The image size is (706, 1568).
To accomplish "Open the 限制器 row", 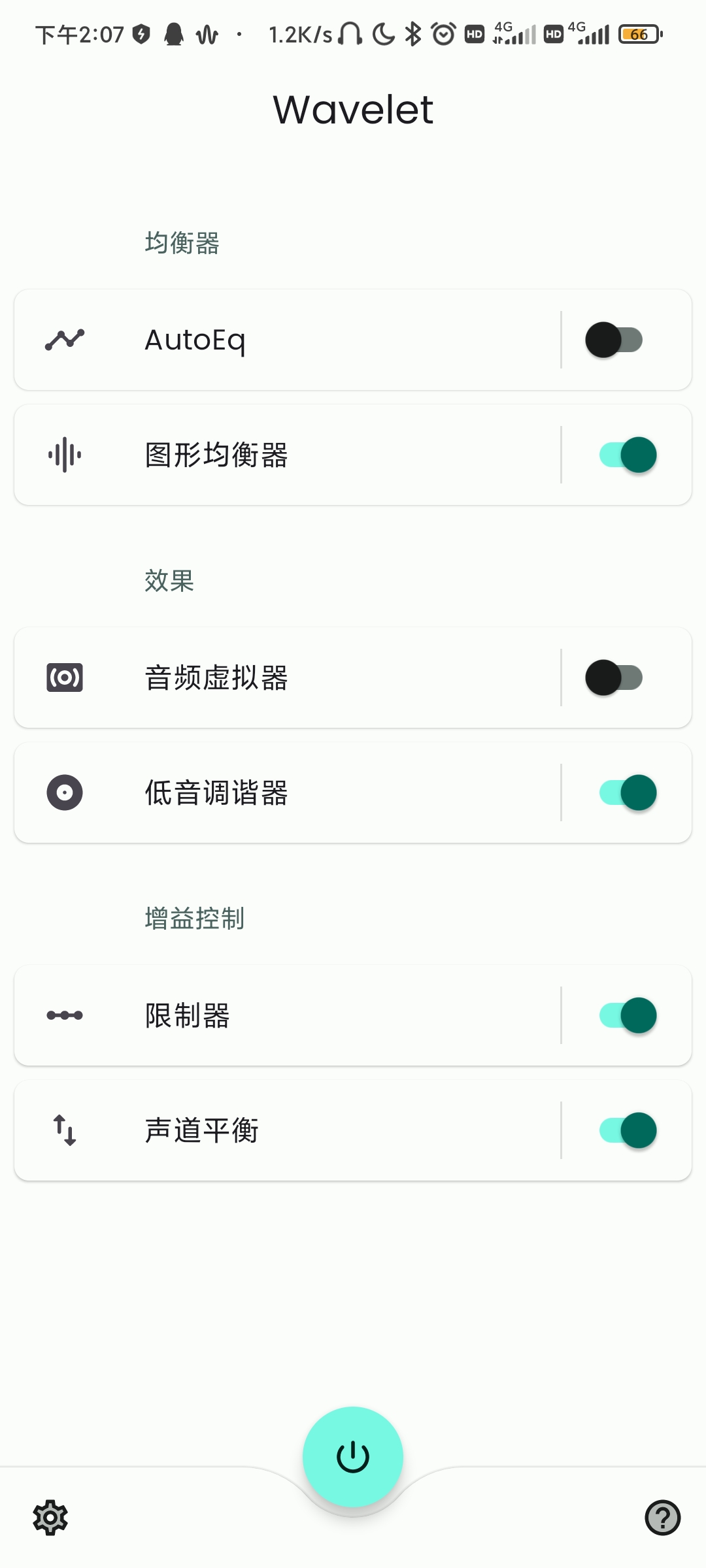I will point(288,1015).
